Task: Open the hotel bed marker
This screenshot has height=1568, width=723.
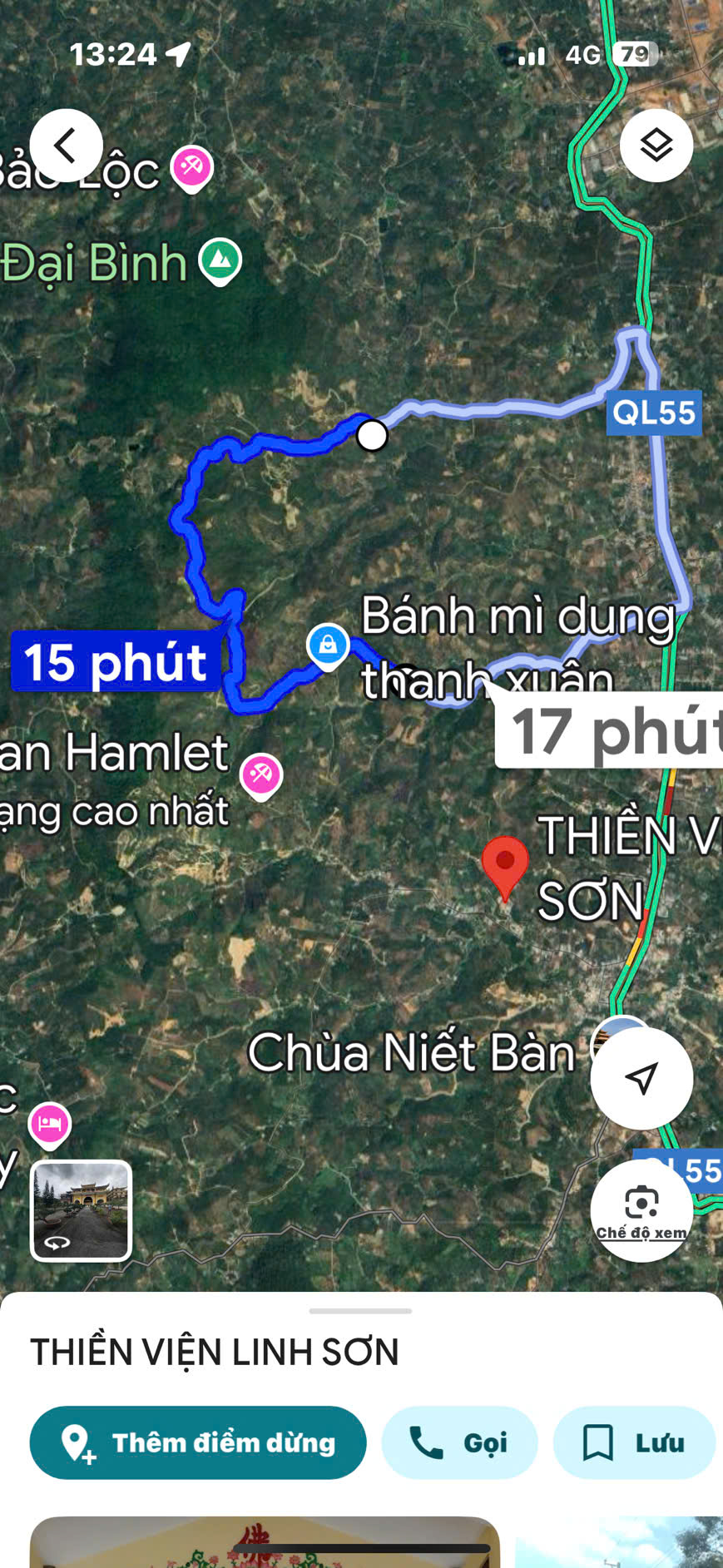Action: (x=50, y=1125)
